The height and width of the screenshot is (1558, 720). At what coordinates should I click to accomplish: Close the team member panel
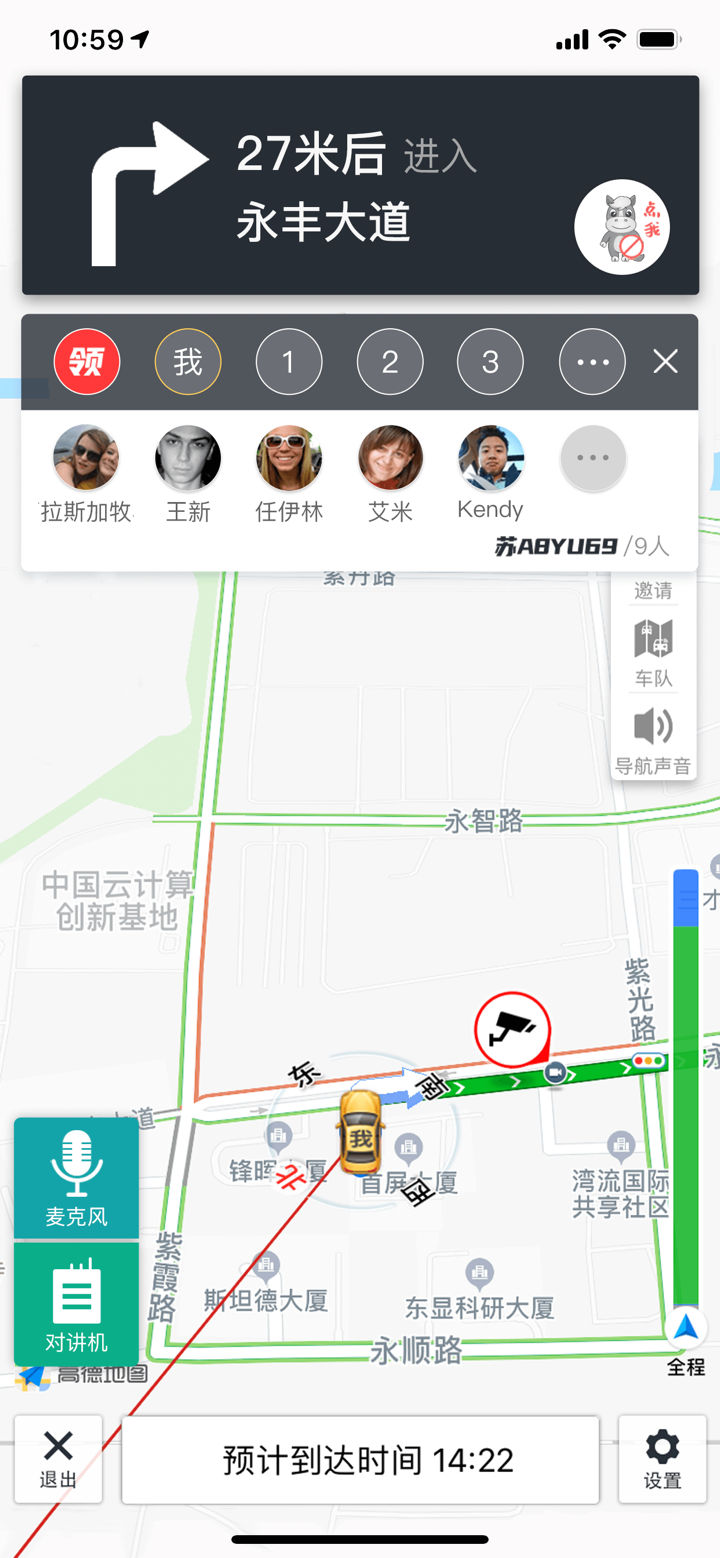click(x=665, y=362)
